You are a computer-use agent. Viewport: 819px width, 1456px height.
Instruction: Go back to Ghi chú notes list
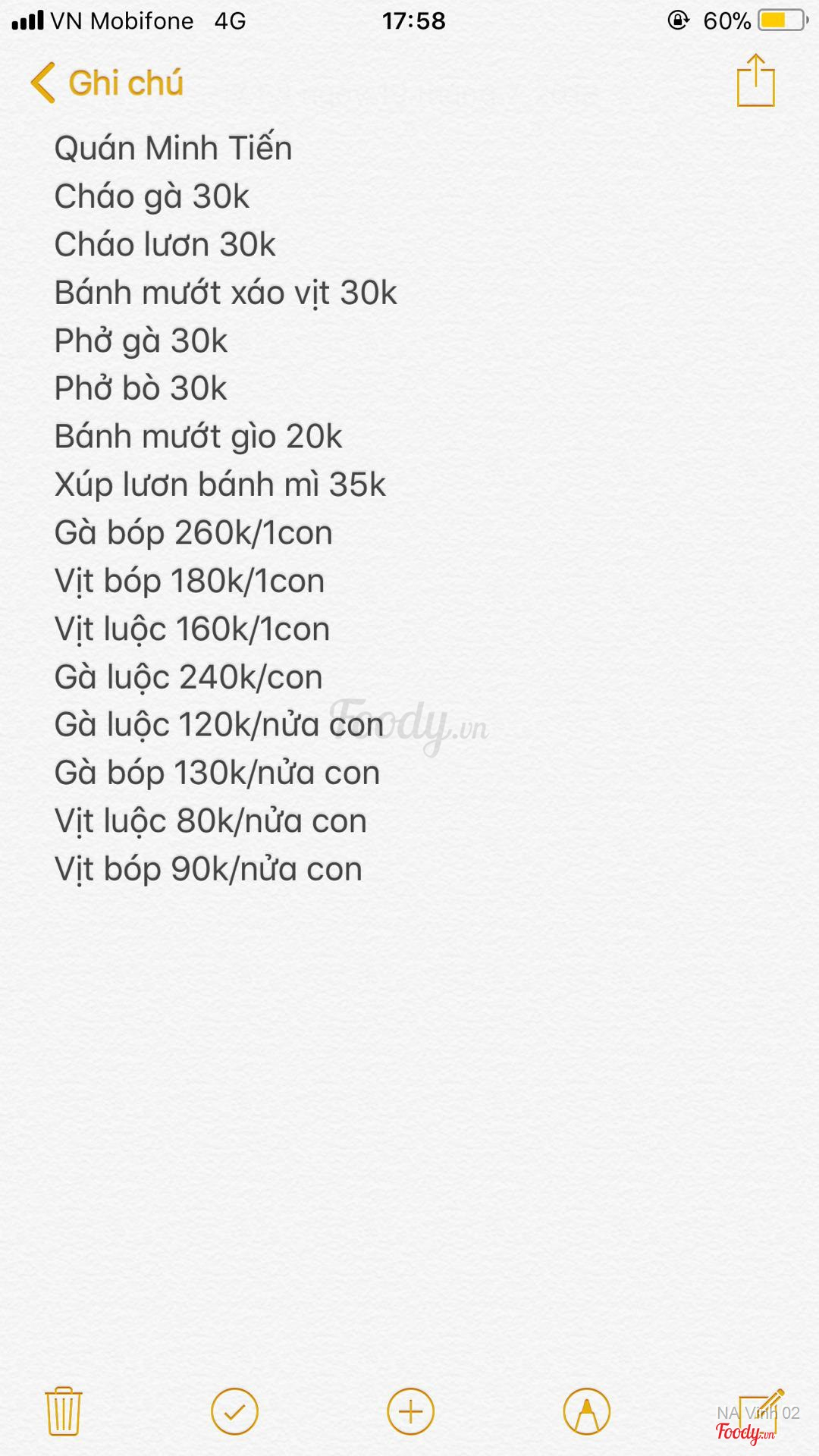coord(106,83)
